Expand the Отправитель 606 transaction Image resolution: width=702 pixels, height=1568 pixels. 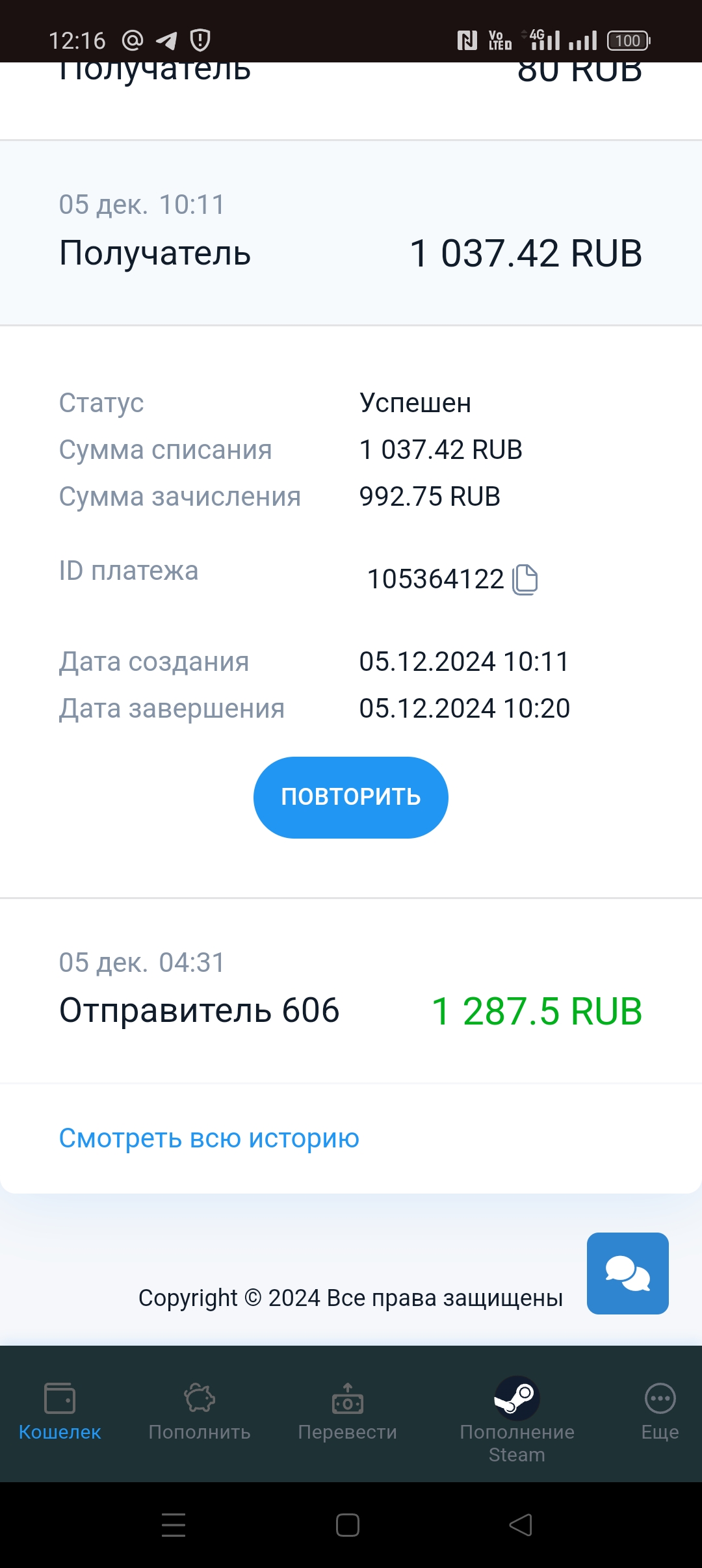coord(351,991)
